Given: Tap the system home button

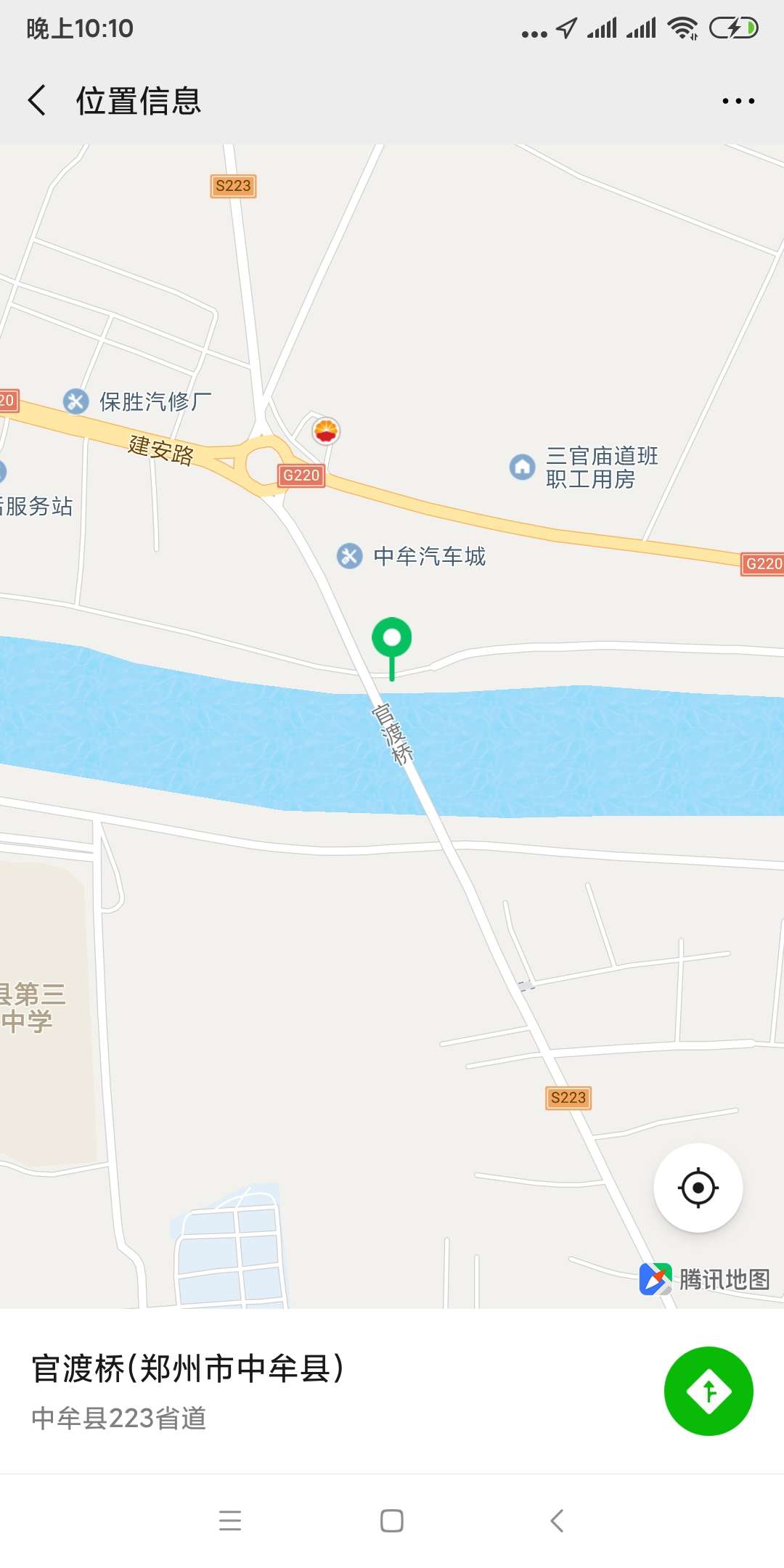Looking at the screenshot, I should coord(392,1520).
